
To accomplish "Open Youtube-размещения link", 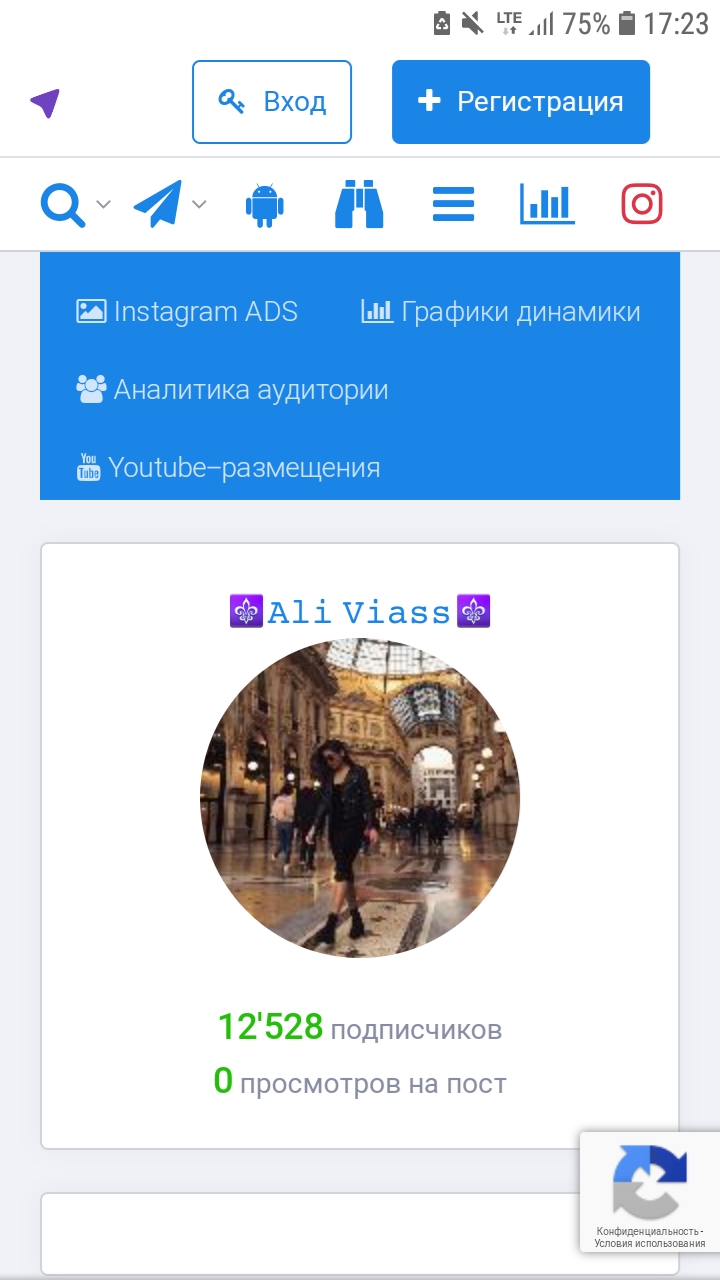I will tap(229, 467).
